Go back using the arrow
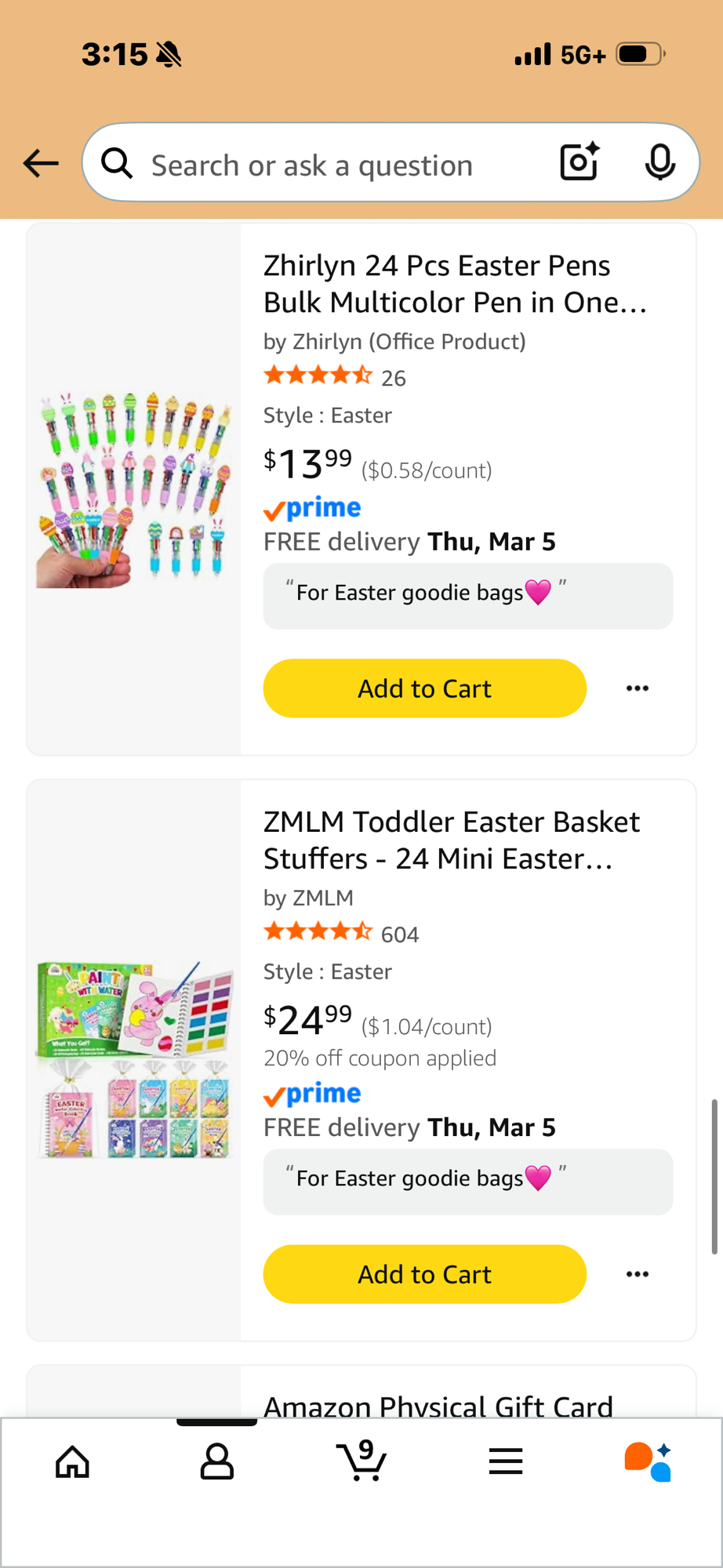723x1568 pixels. click(41, 163)
